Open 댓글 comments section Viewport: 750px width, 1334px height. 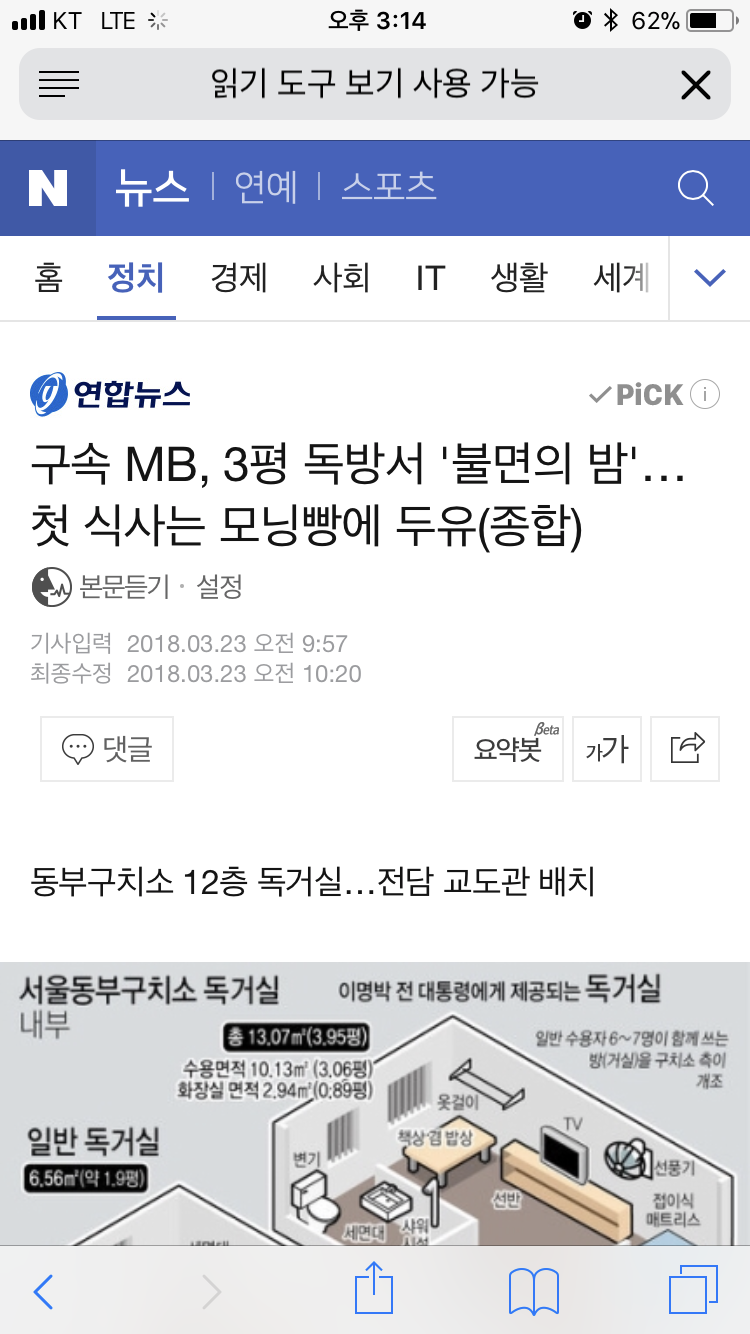pyautogui.click(x=107, y=749)
